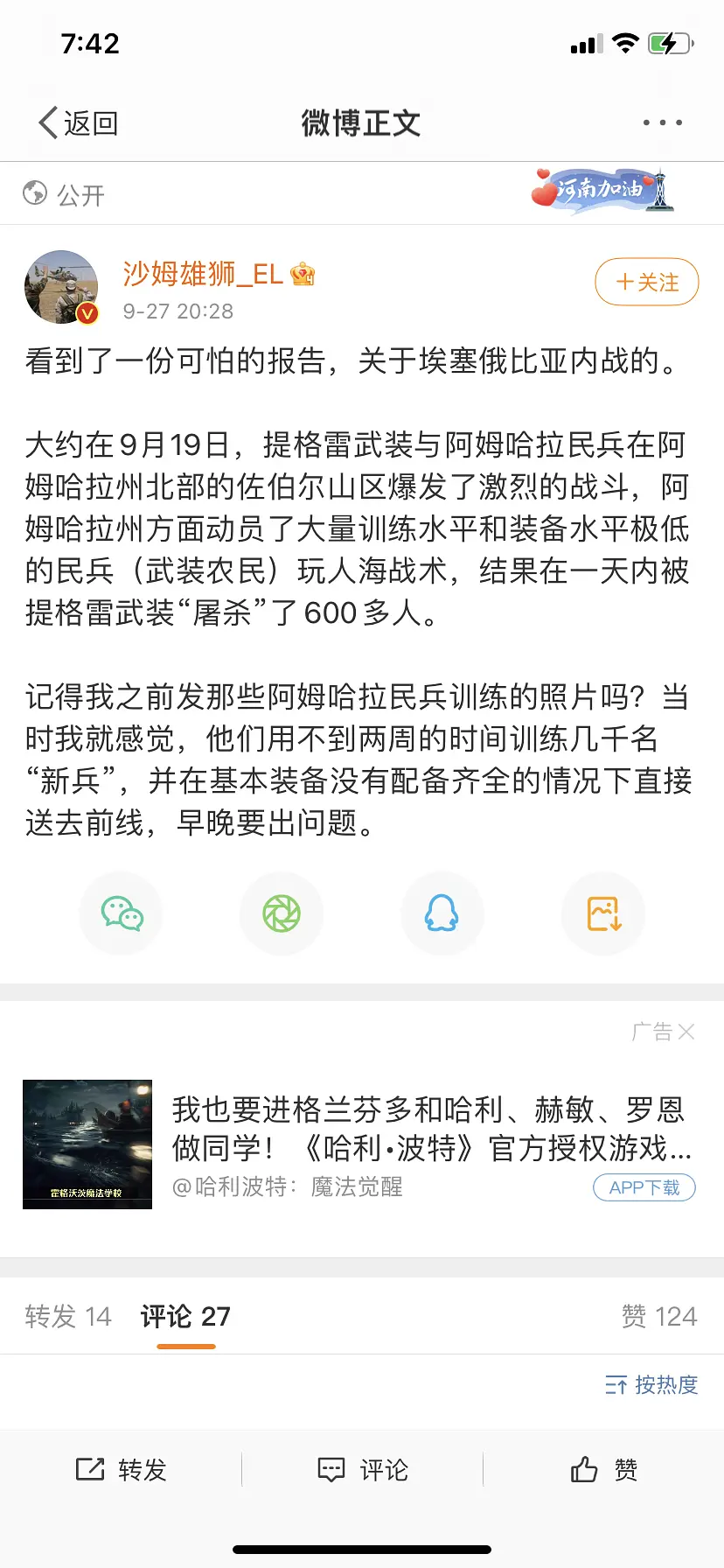This screenshot has width=724, height=1568.
Task: Share post to WeChat
Action: 122,913
